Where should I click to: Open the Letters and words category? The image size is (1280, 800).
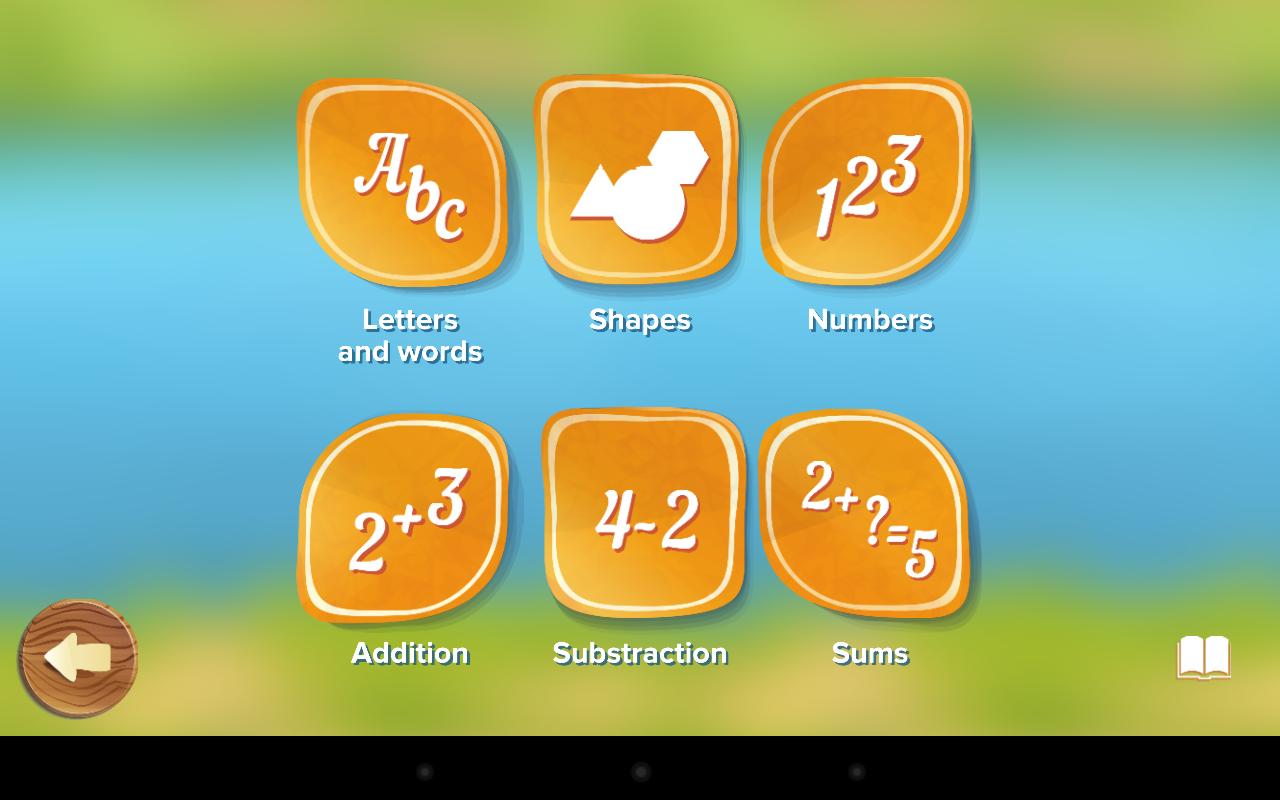404,183
